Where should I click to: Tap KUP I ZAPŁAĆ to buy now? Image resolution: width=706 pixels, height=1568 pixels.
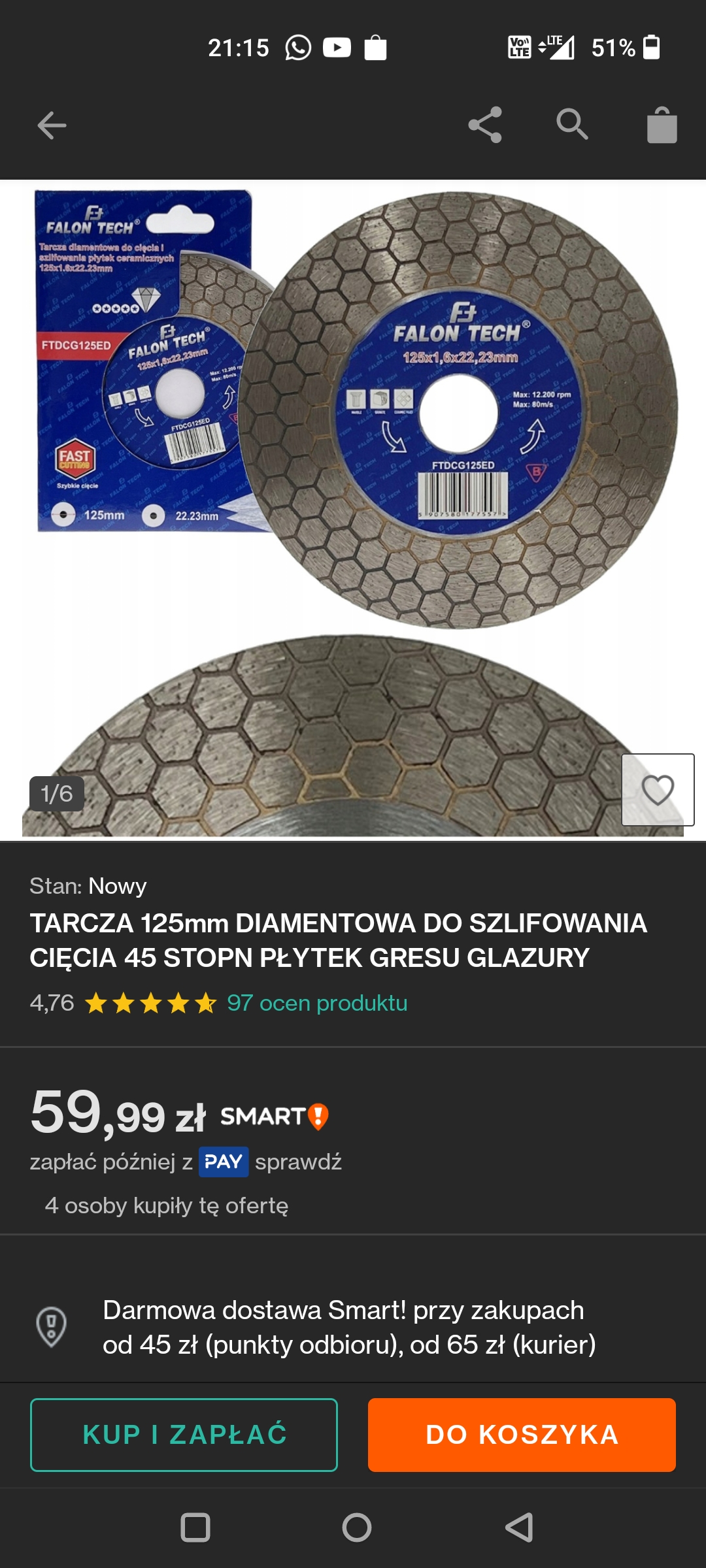[184, 1435]
